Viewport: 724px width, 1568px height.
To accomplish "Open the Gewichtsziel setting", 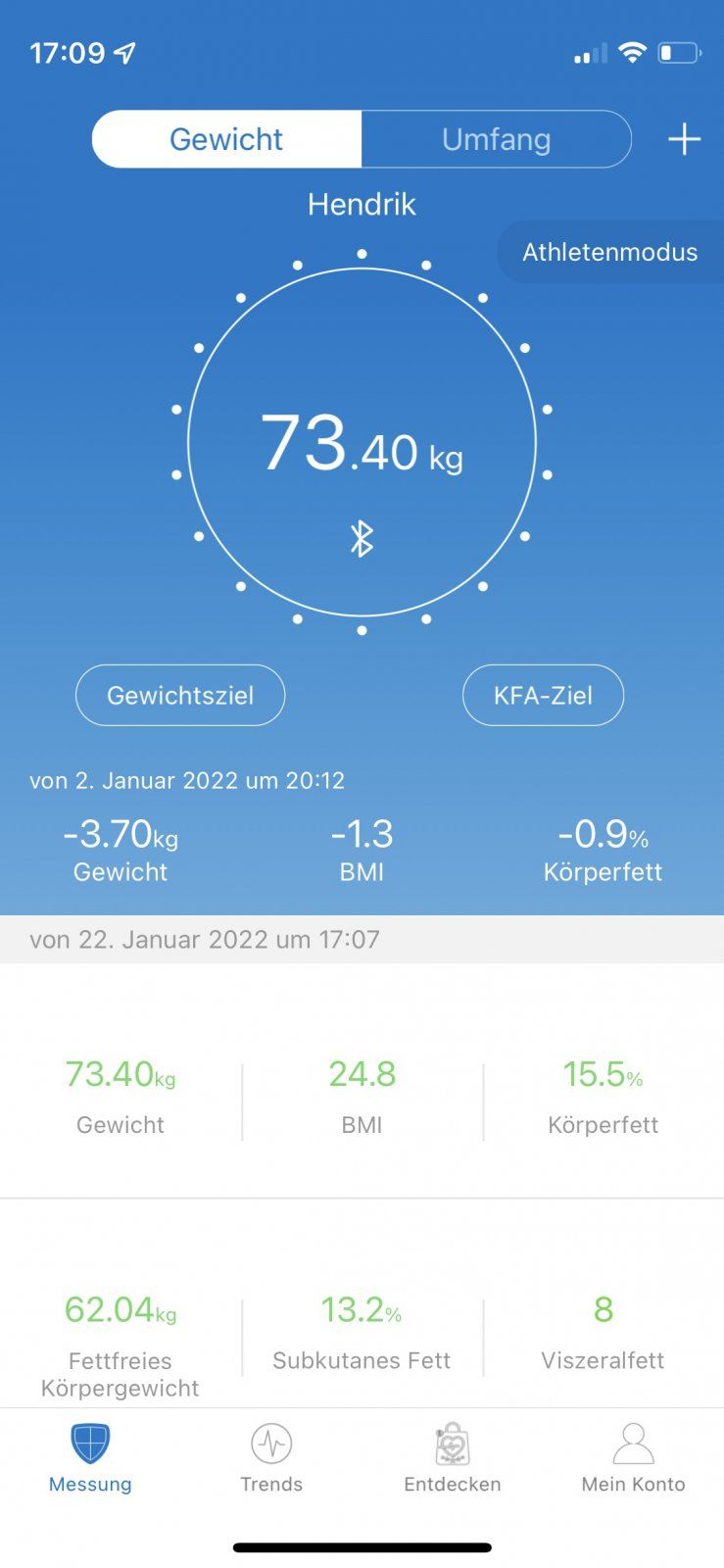I will (x=180, y=696).
